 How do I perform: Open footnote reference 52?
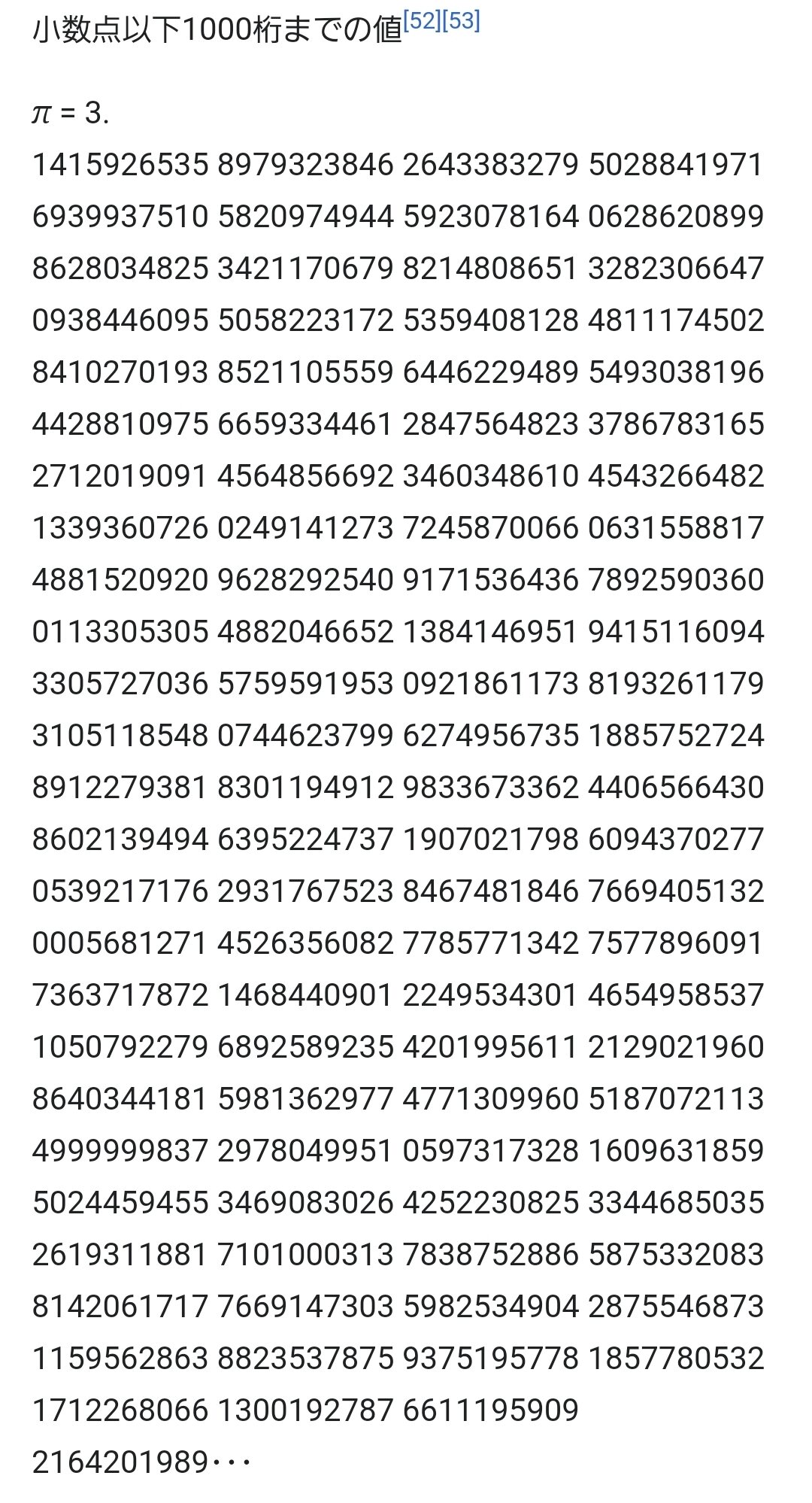point(422,21)
